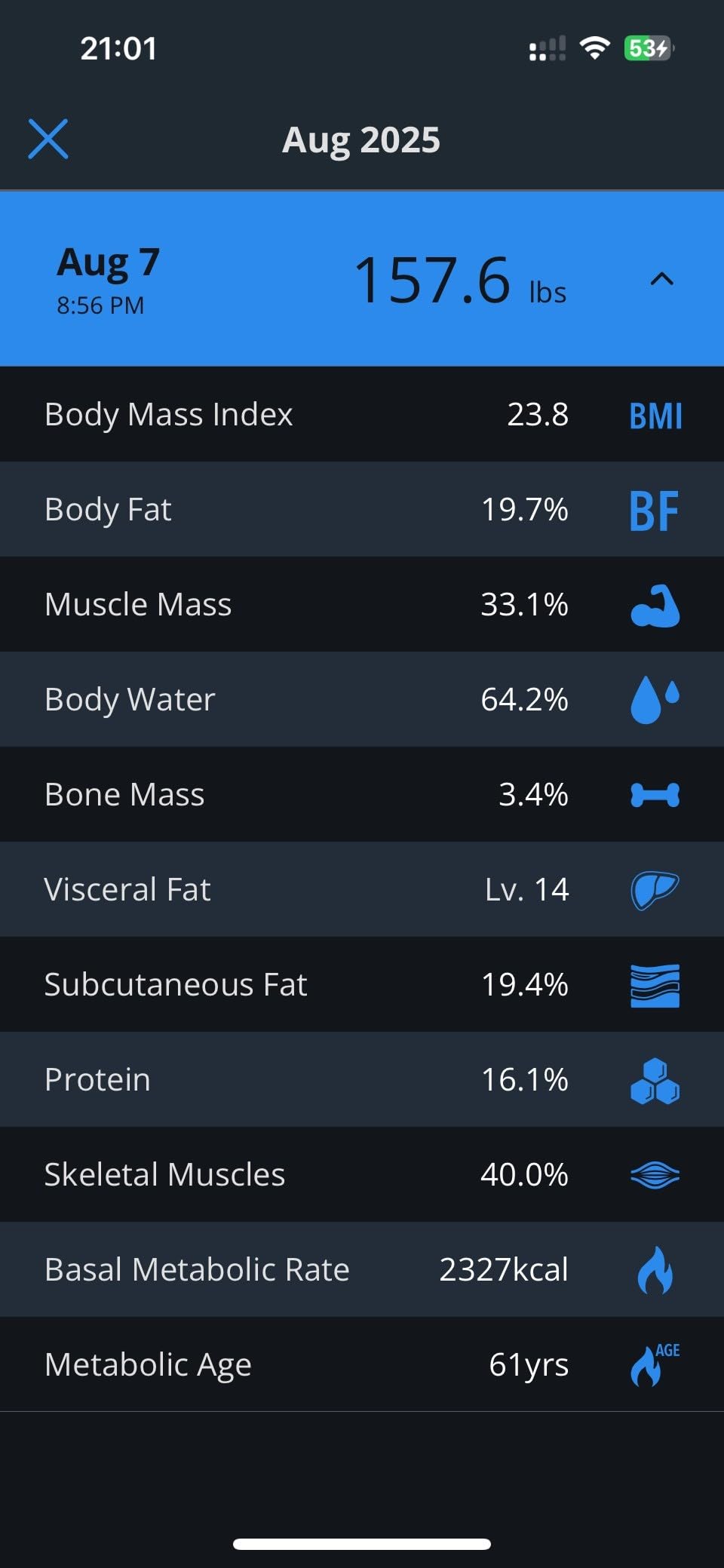Open Body Mass Index details
This screenshot has width=724, height=1568.
click(x=362, y=414)
